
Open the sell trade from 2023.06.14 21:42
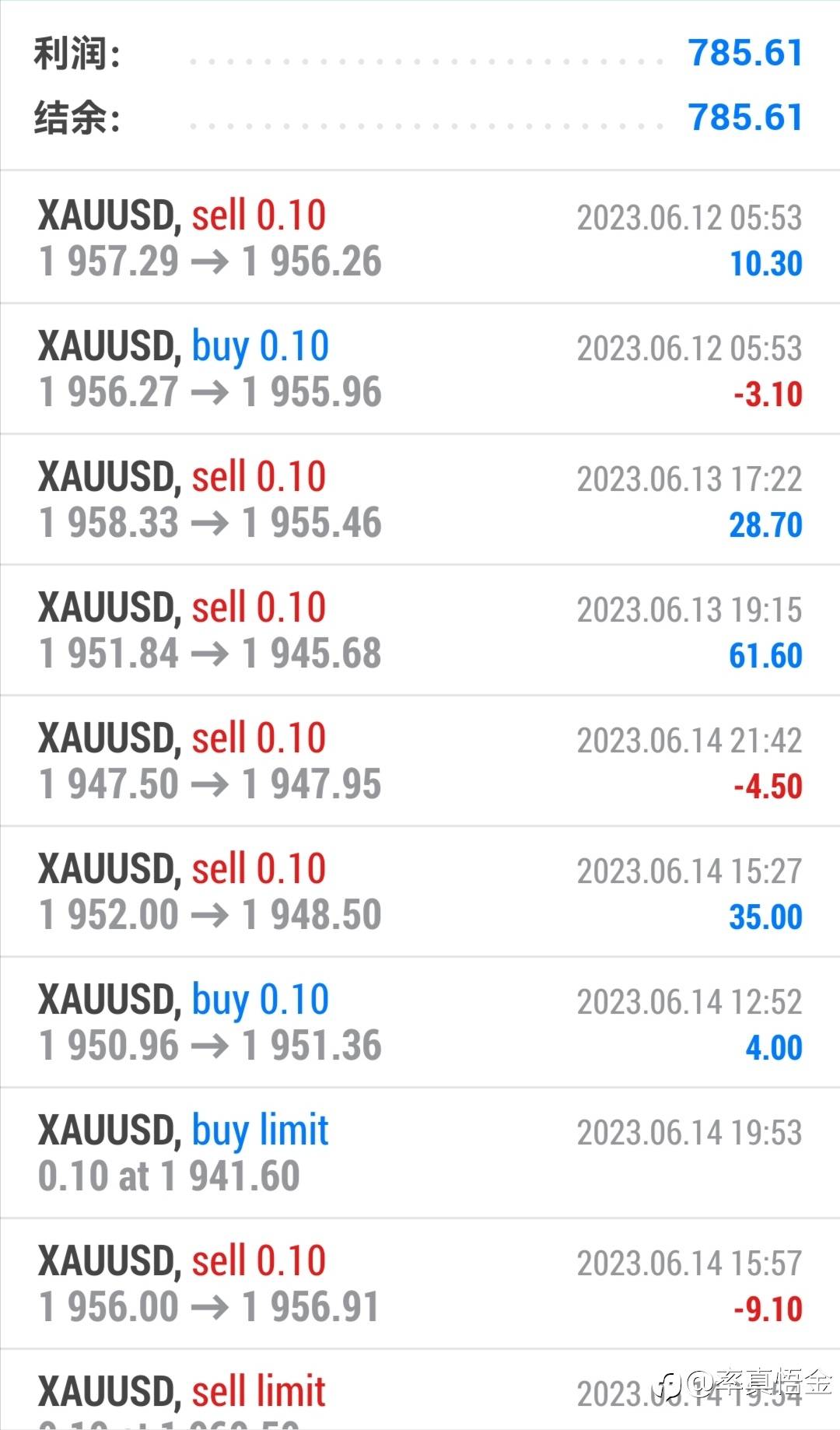pos(420,761)
